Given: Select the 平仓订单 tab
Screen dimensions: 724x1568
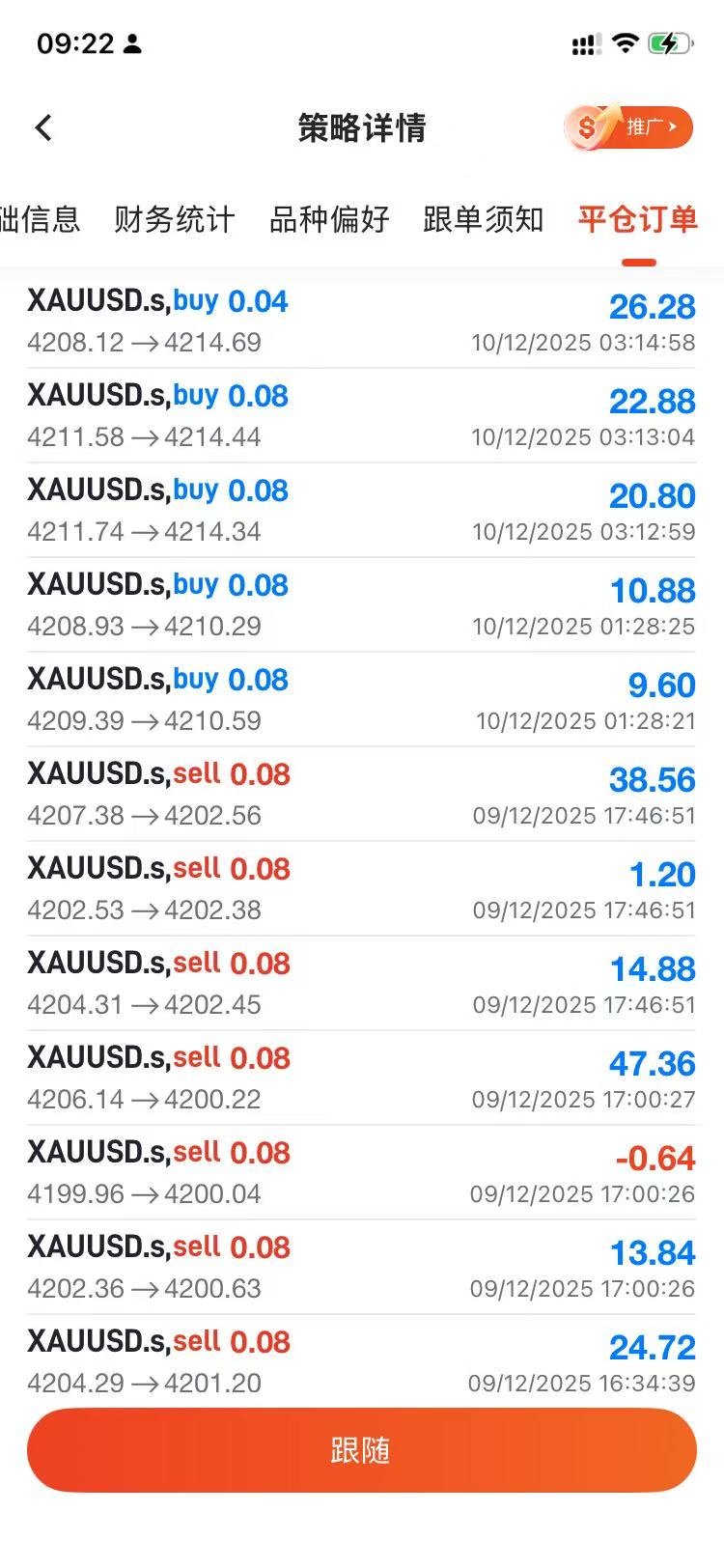Looking at the screenshot, I should [638, 219].
